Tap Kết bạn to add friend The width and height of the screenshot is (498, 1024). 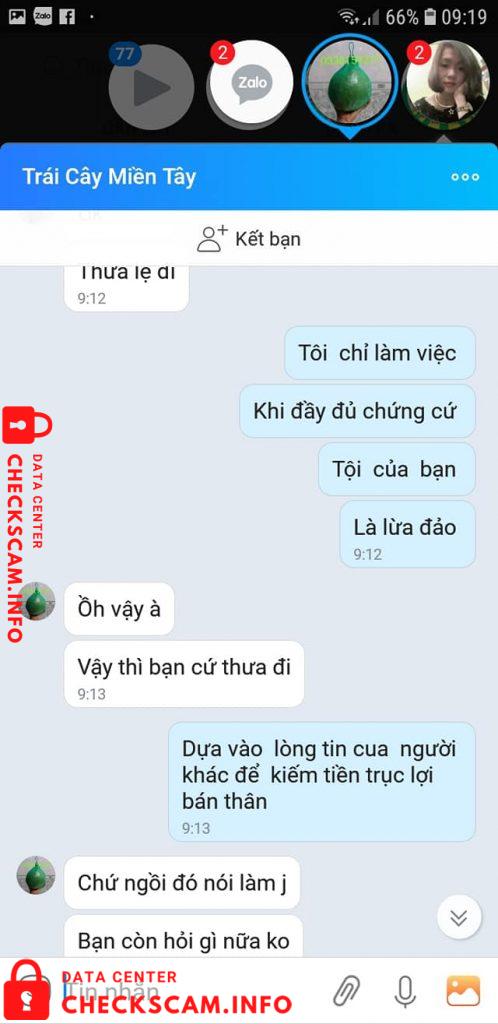click(x=249, y=238)
